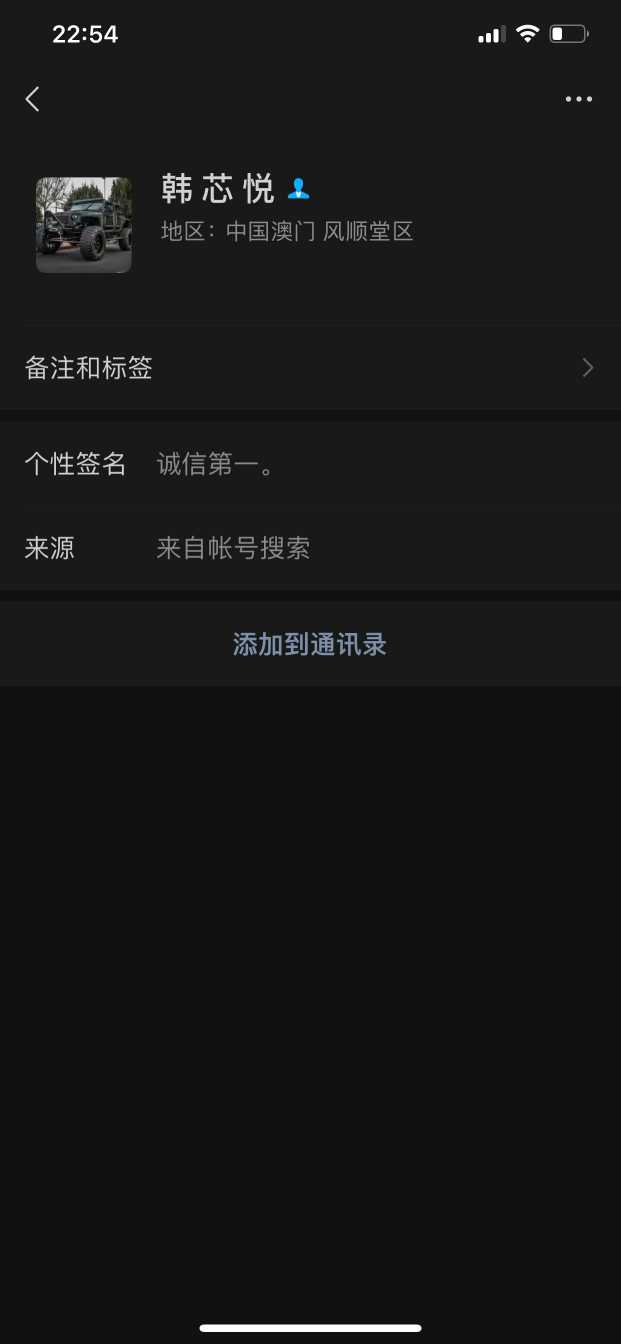Go back using the top-left arrow

point(33,99)
